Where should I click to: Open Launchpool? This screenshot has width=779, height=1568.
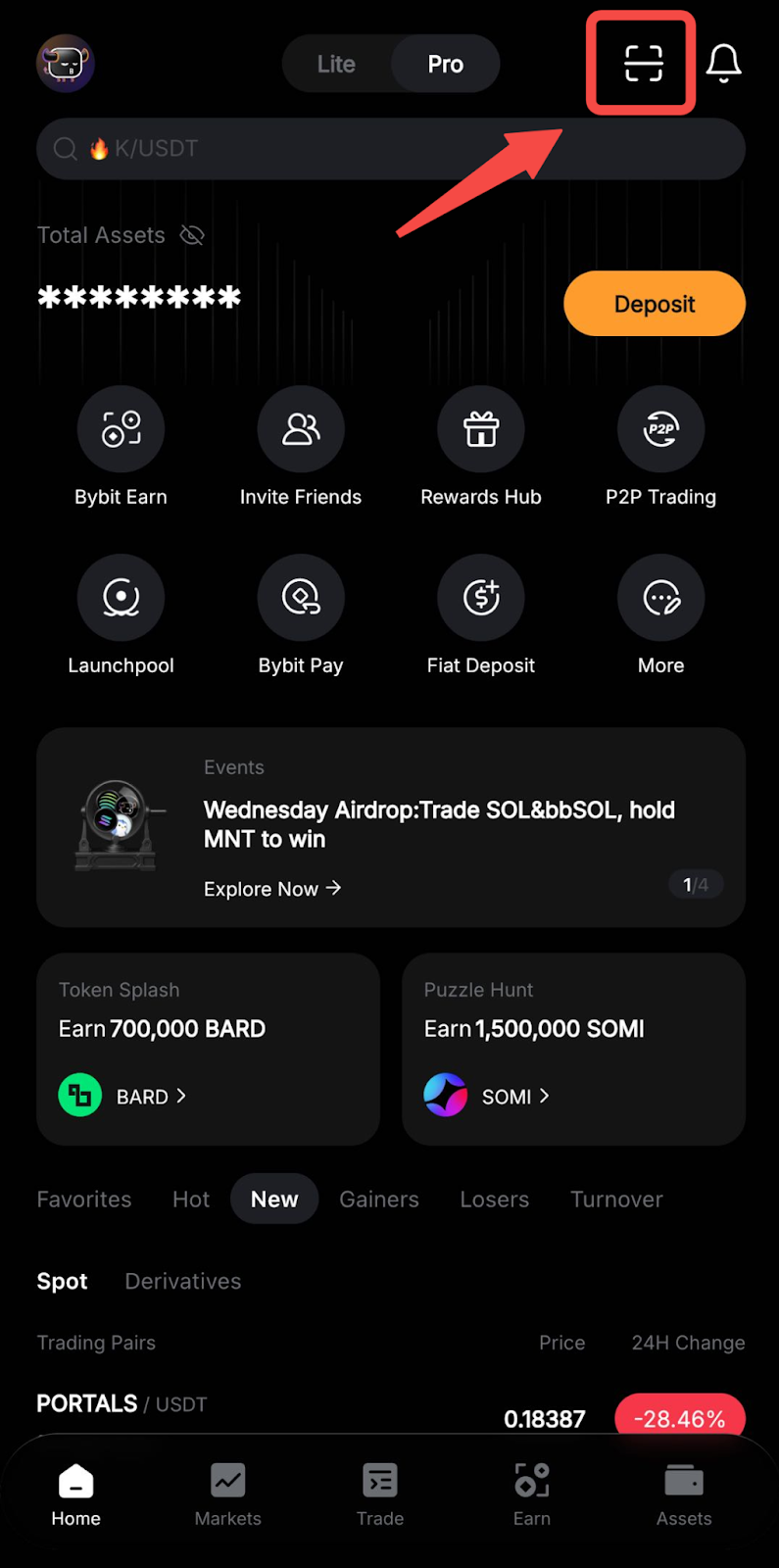point(121,598)
